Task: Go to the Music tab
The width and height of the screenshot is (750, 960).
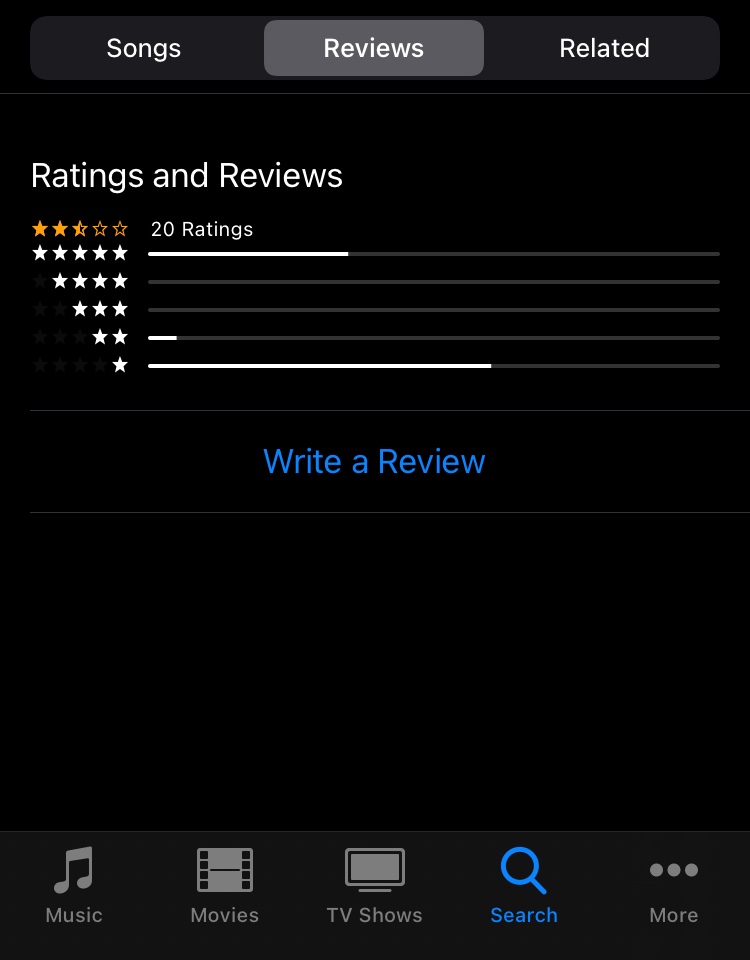Action: (x=74, y=886)
